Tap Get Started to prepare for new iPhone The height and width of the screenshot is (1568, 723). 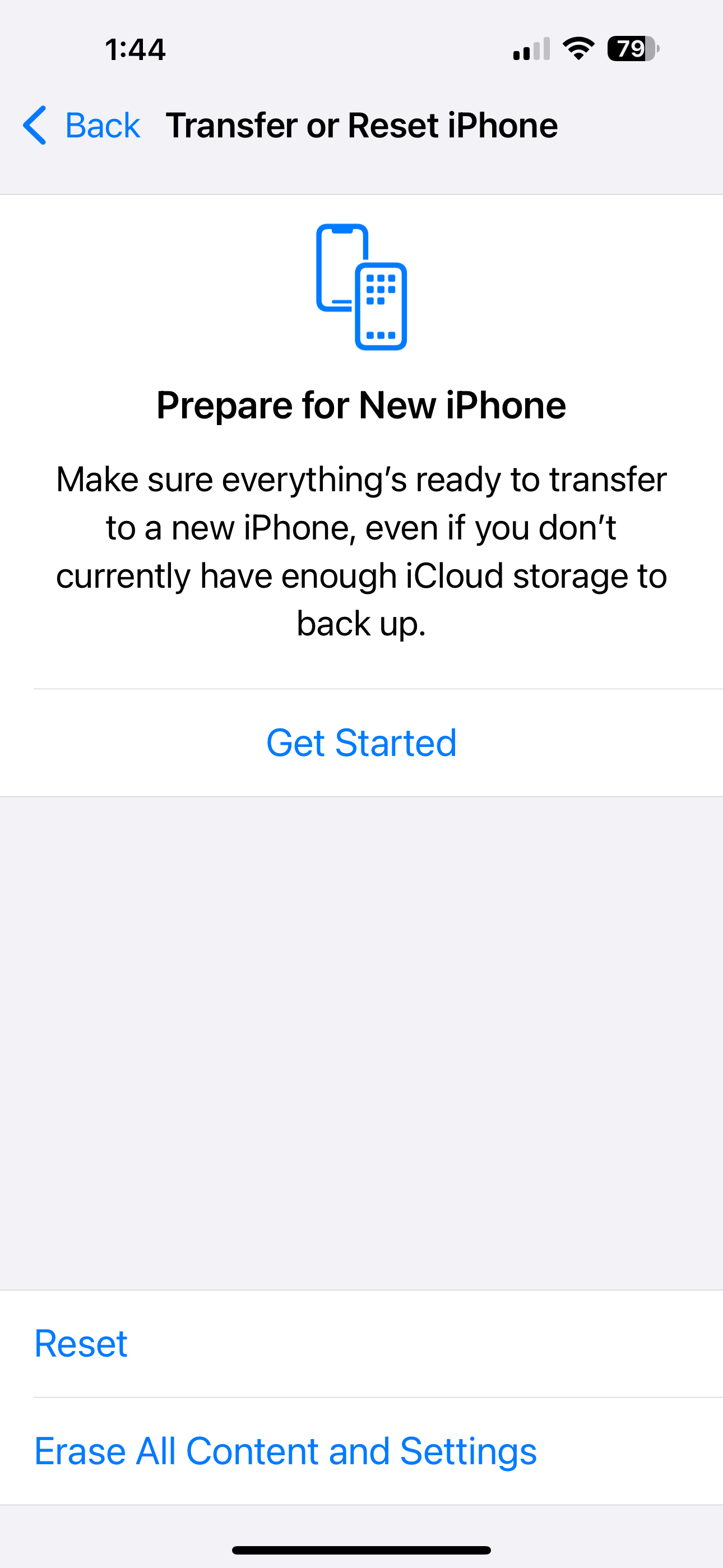[x=361, y=743]
